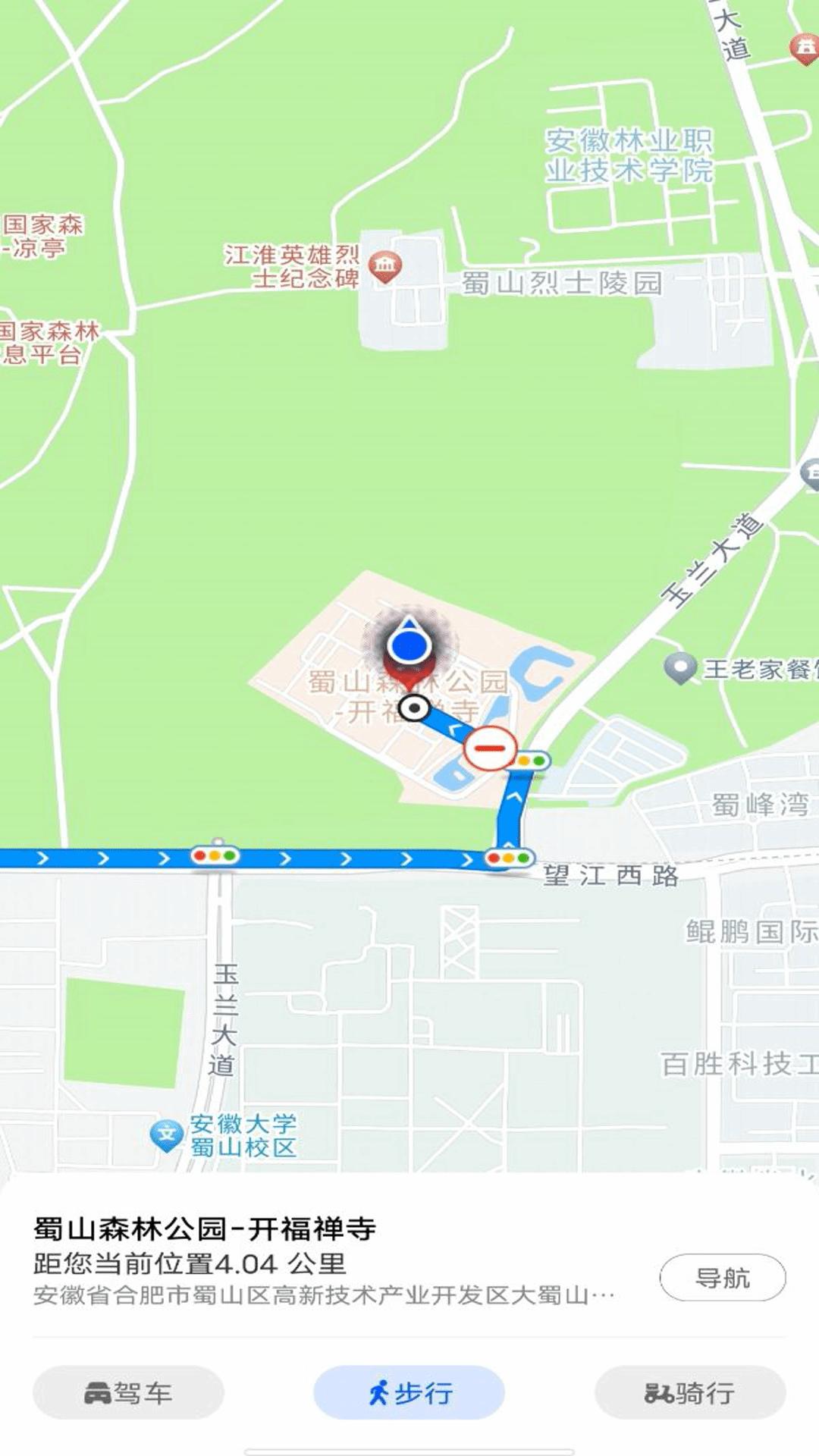
Task: Open the 蜀山森林公园-开福禅寺 title link
Action: click(206, 1225)
